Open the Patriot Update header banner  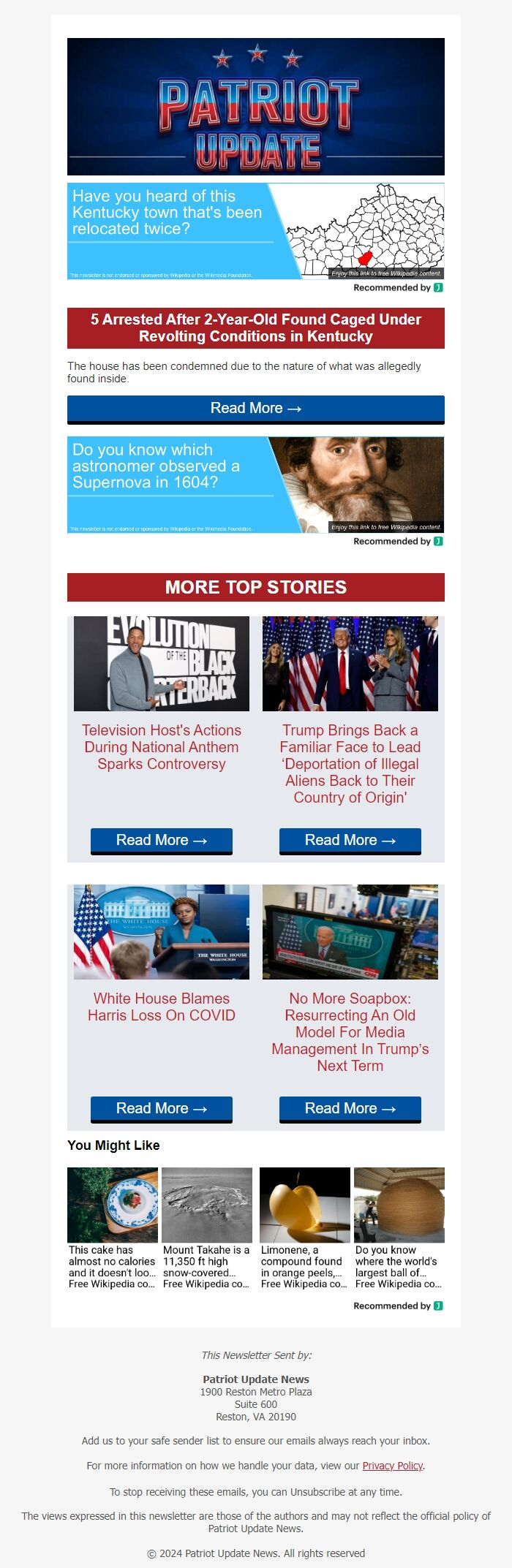point(255,107)
